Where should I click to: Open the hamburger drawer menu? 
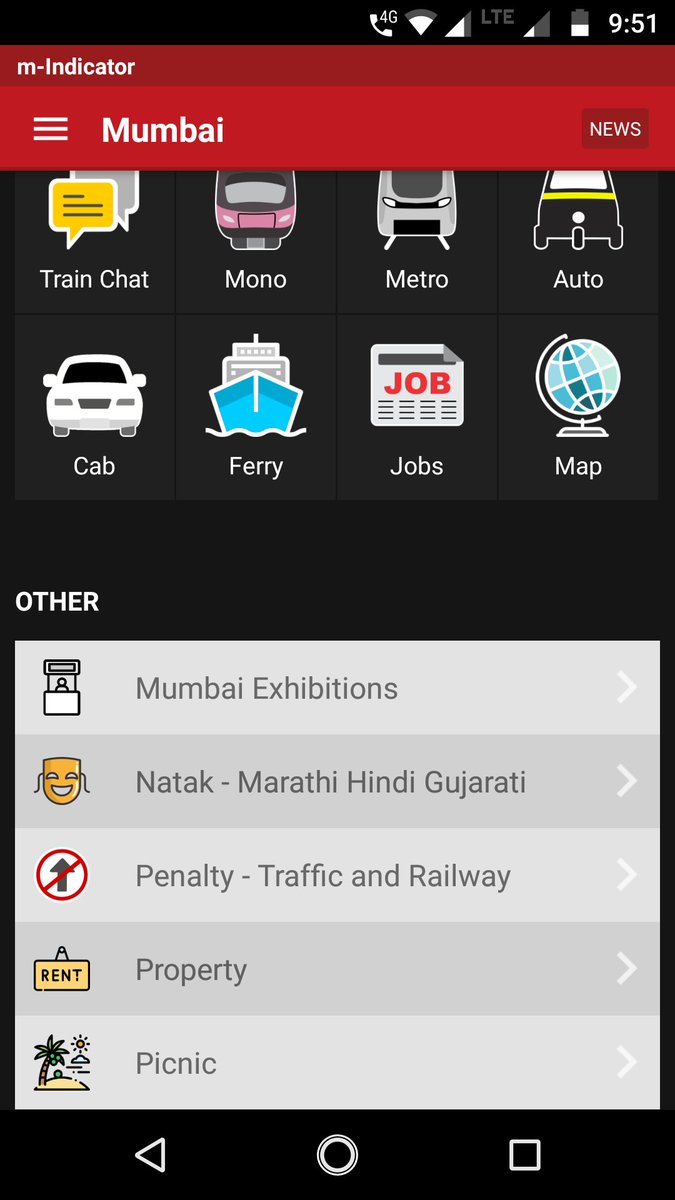[51, 130]
